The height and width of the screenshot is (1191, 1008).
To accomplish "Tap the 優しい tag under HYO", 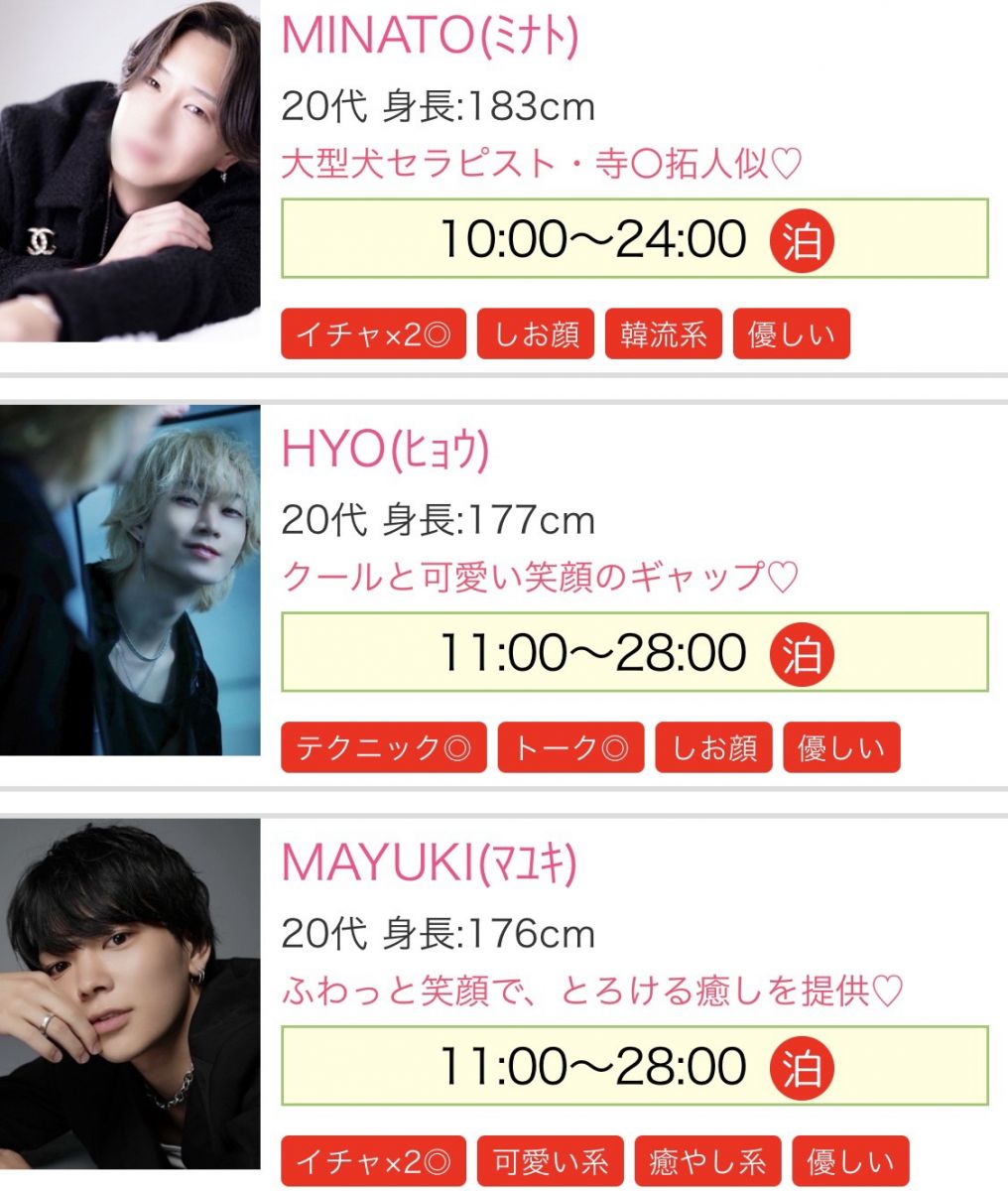I will coord(840,747).
